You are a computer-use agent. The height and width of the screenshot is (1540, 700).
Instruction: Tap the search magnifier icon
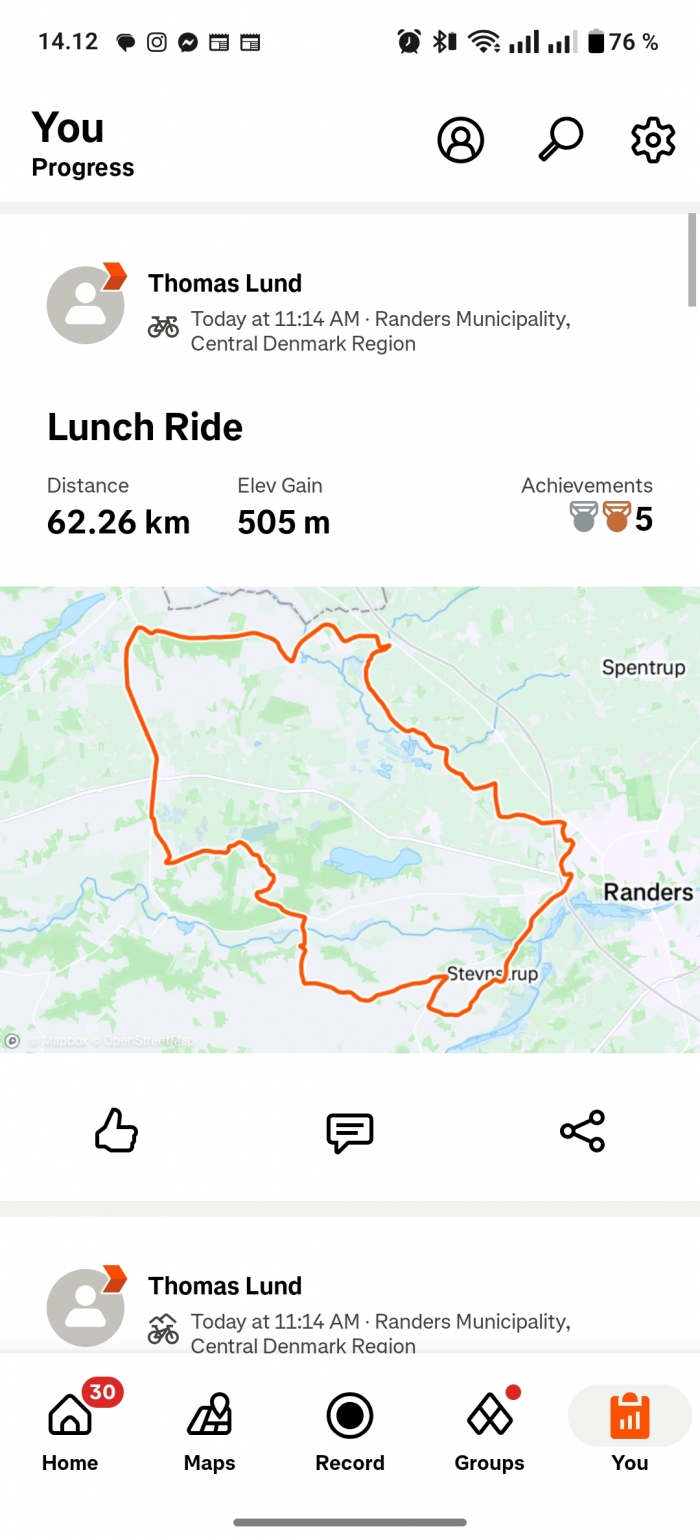[560, 139]
